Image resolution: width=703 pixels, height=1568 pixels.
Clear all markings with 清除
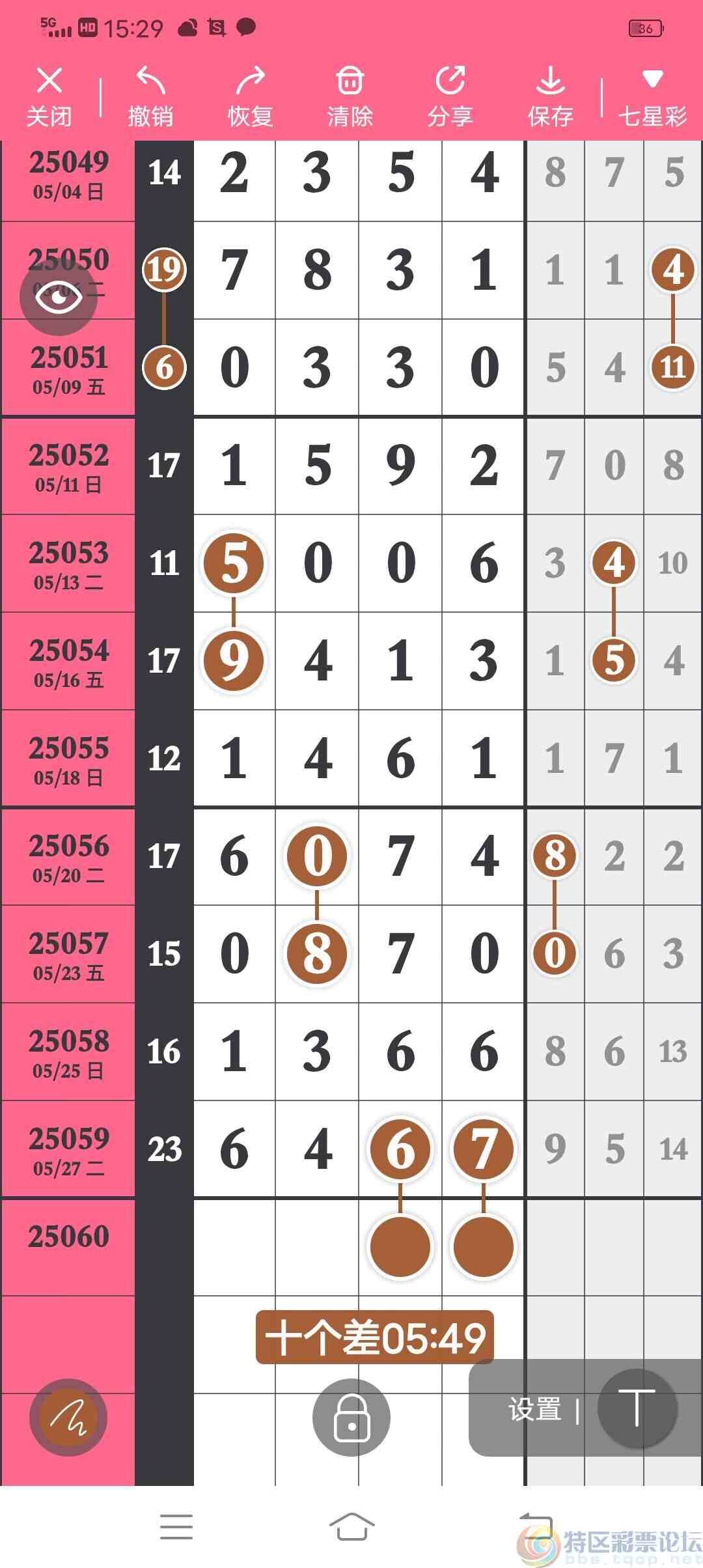point(350,96)
